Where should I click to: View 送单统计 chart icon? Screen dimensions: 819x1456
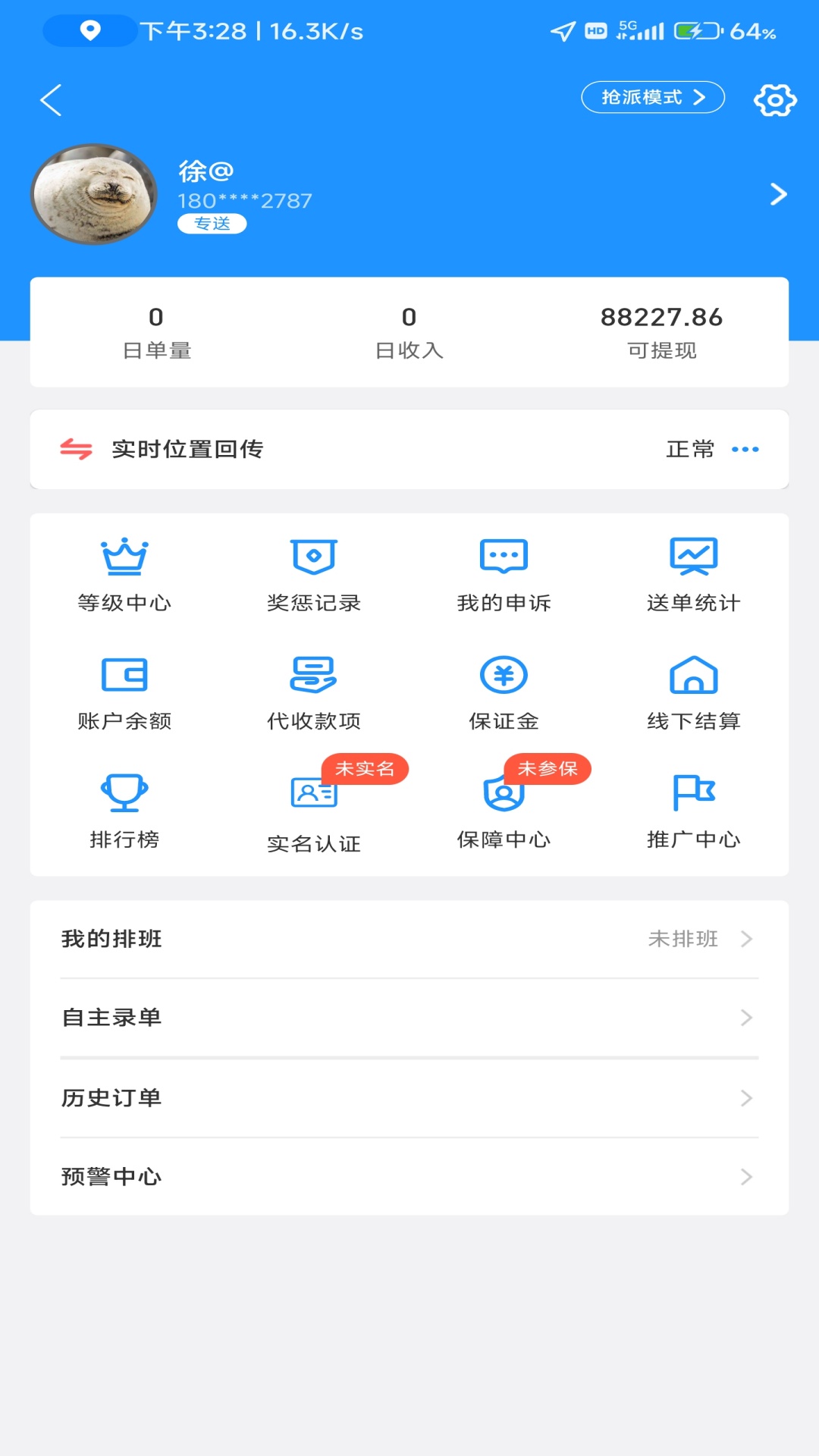tap(694, 557)
